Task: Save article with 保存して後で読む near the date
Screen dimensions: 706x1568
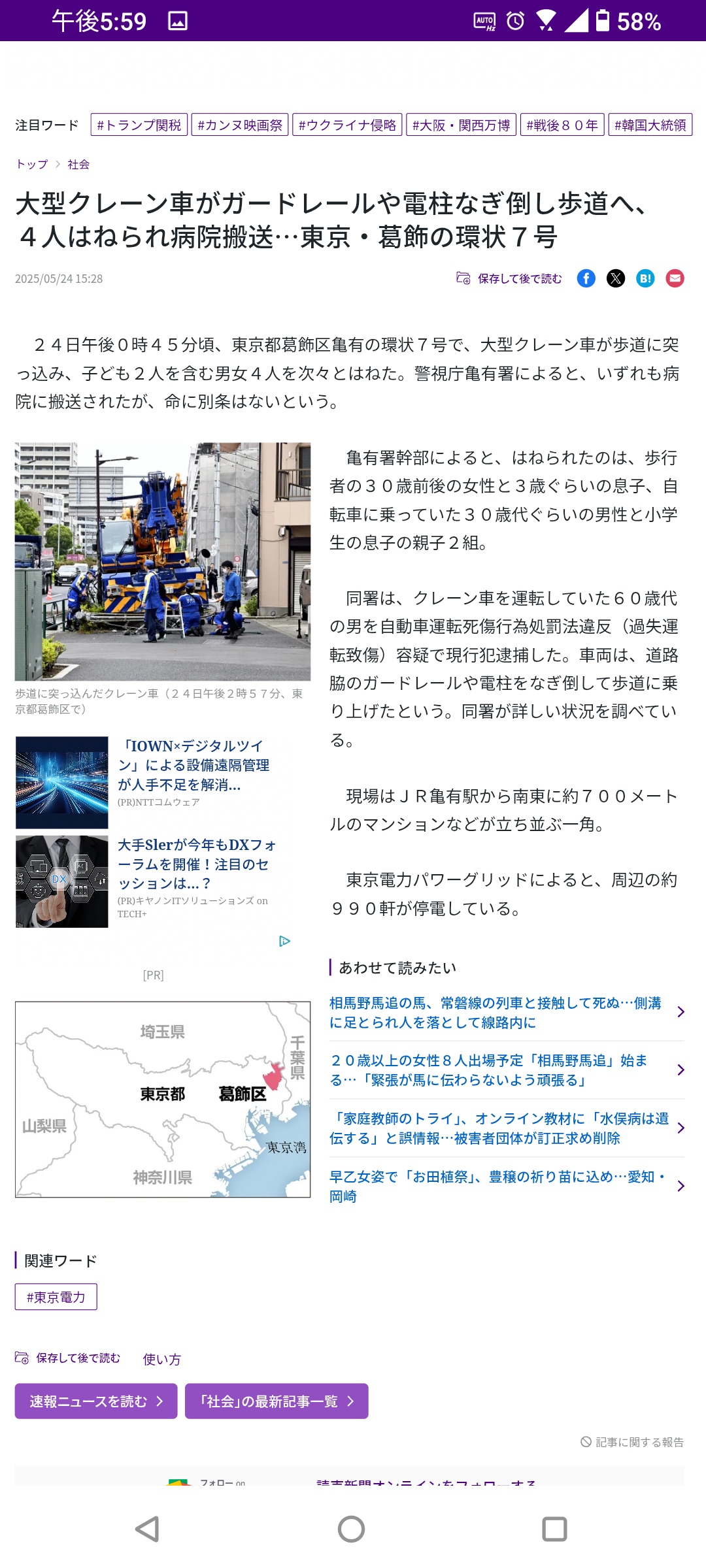Action: coord(509,278)
